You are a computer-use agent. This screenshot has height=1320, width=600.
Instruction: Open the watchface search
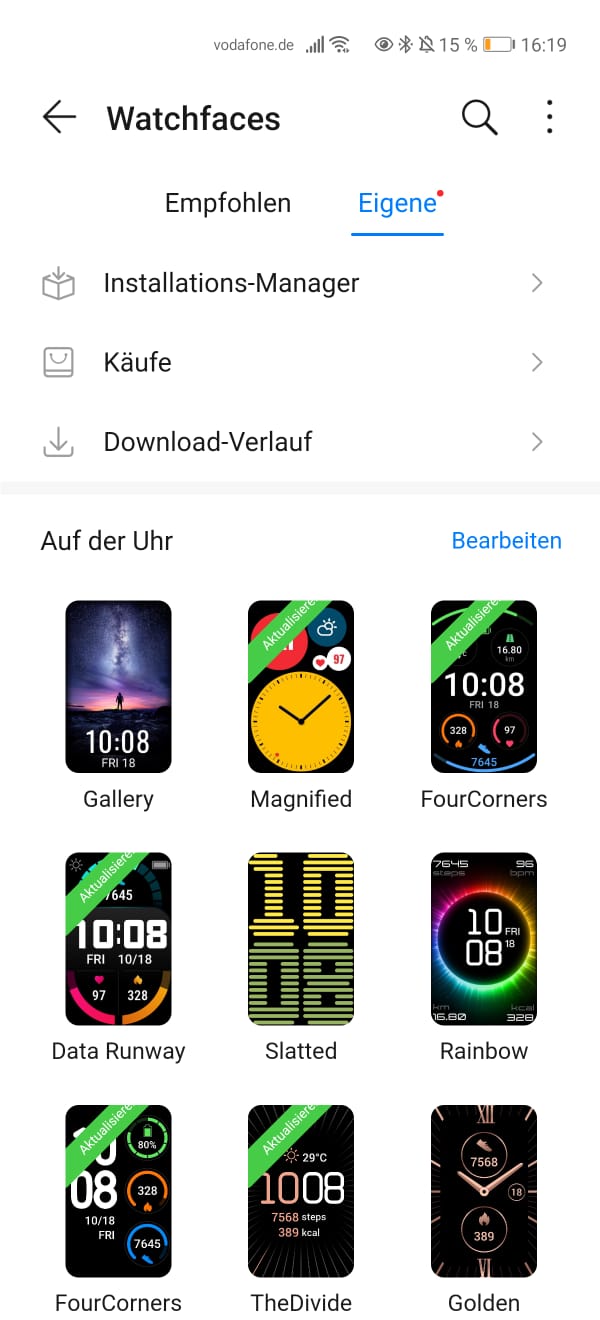point(479,118)
